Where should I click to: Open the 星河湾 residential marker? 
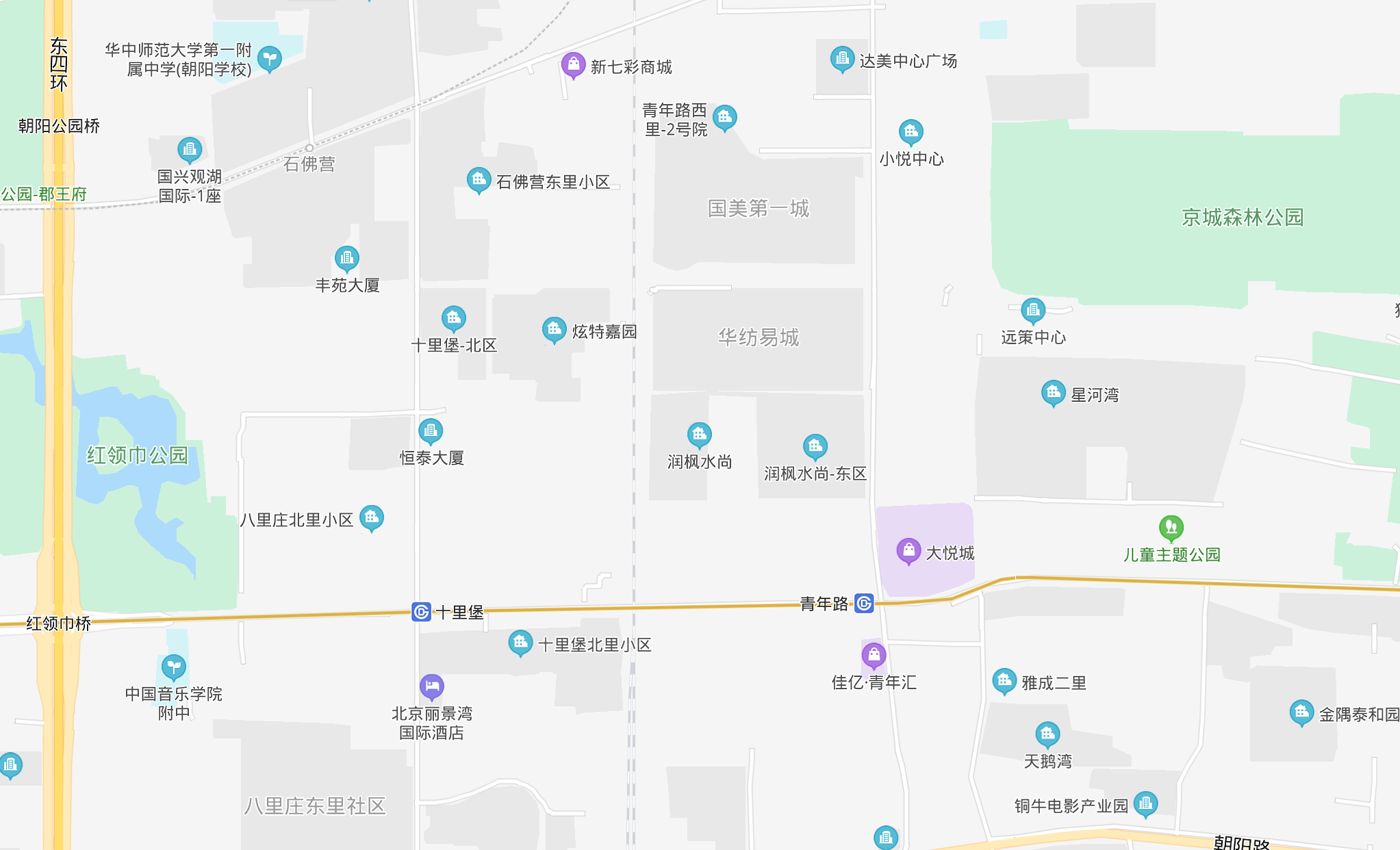click(1053, 393)
